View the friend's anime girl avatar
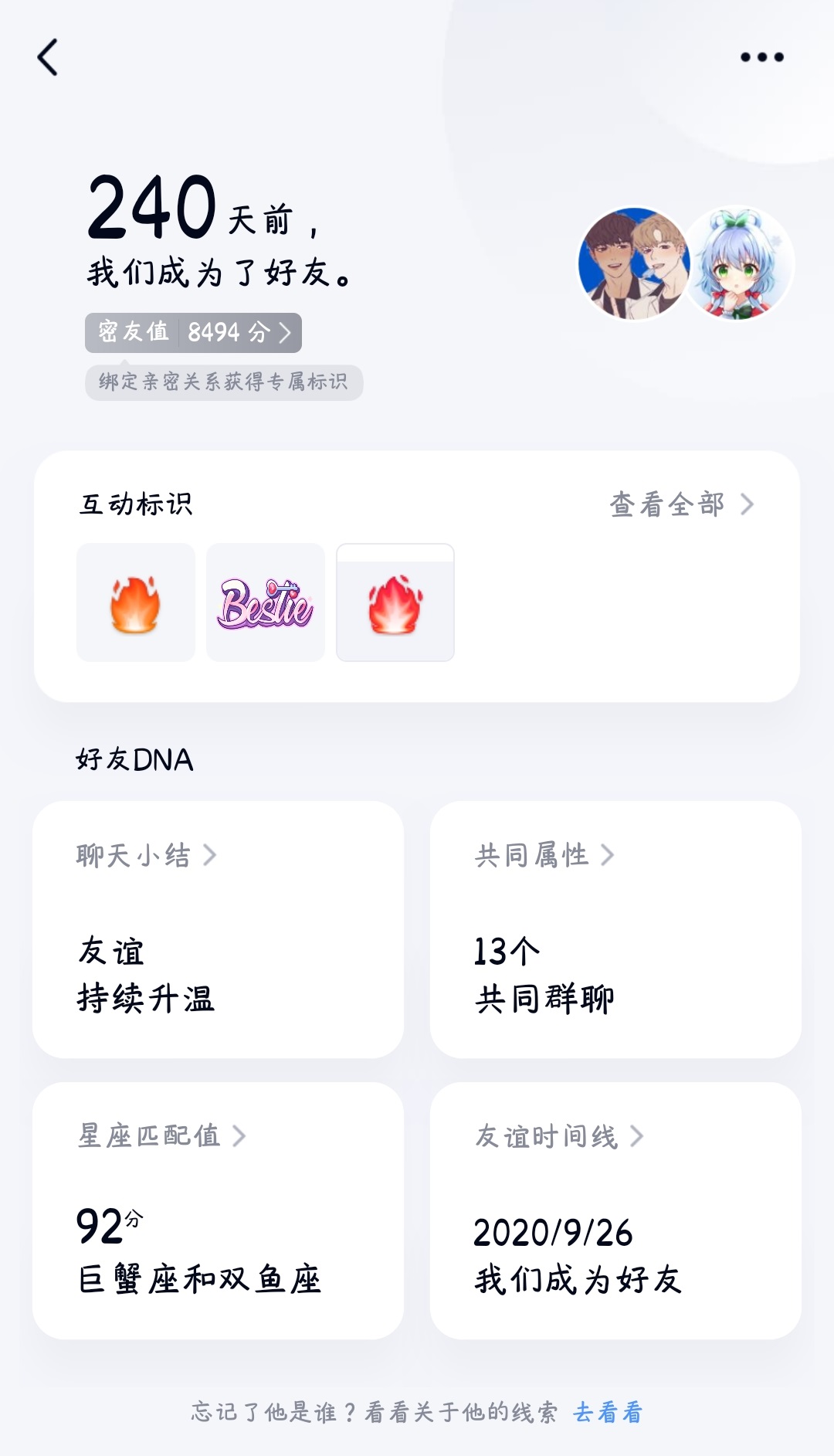This screenshot has width=834, height=1456. [739, 263]
